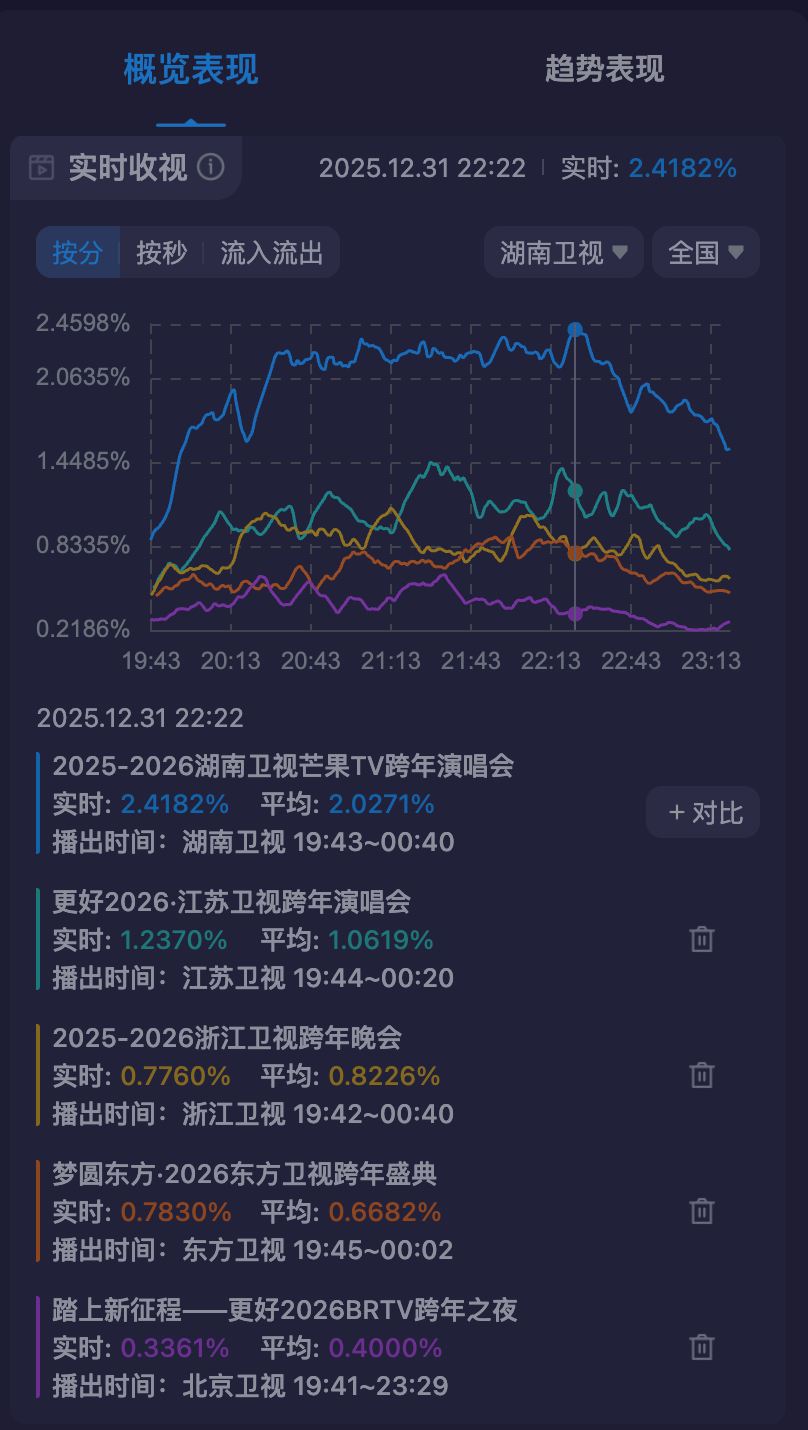Click the 对比 comparison button
Viewport: 808px width, 1430px height.
703,812
